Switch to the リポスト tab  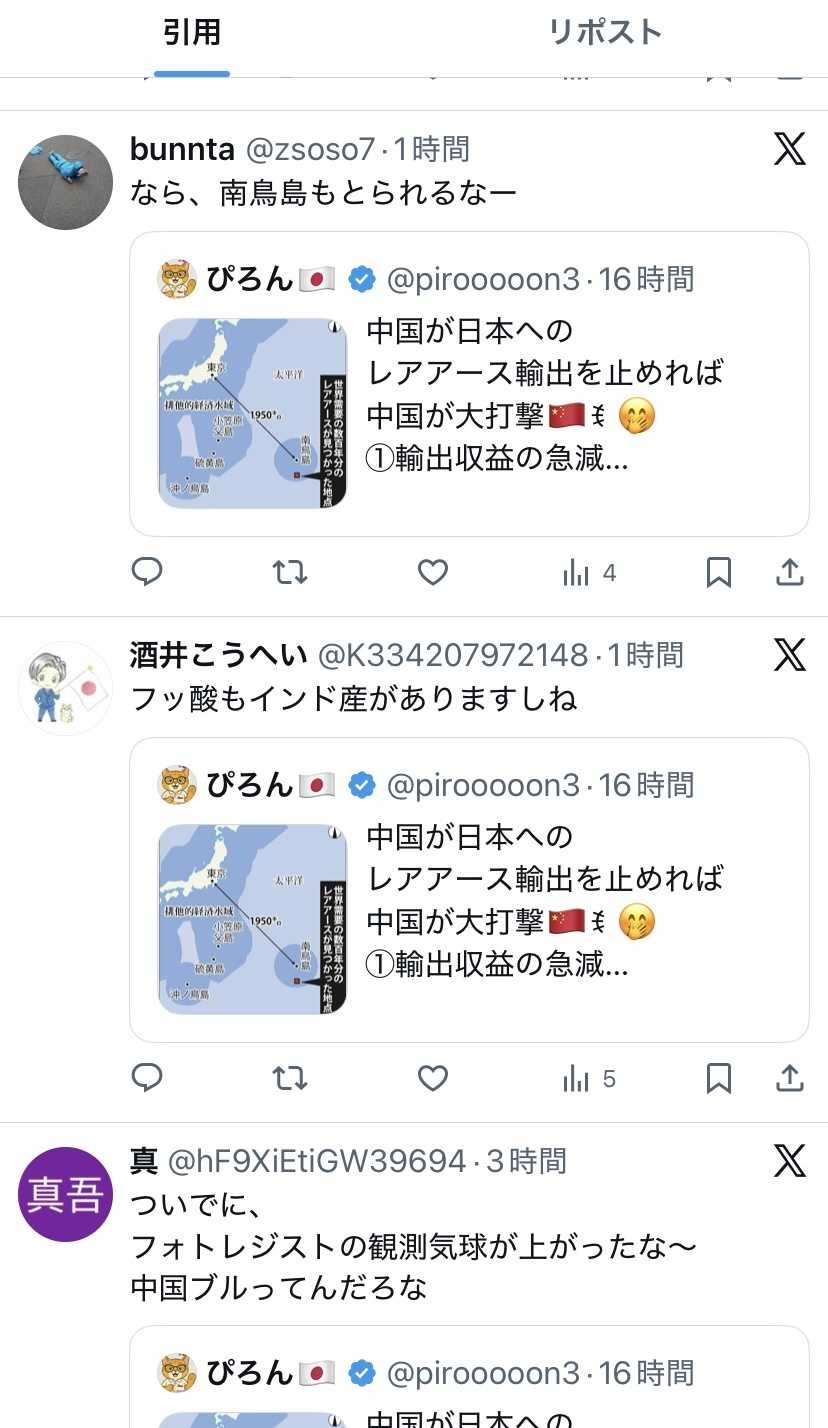coord(605,33)
